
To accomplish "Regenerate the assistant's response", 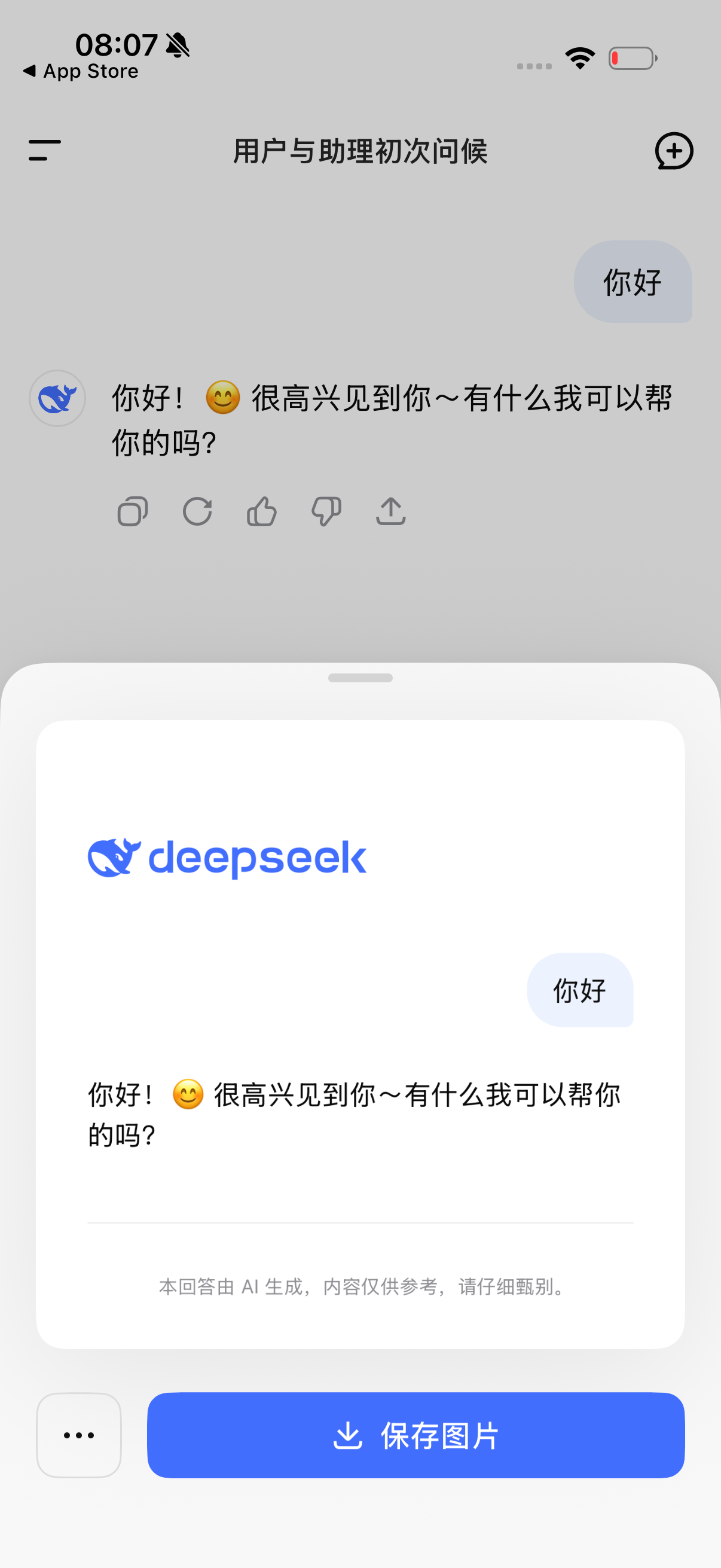I will tap(197, 511).
